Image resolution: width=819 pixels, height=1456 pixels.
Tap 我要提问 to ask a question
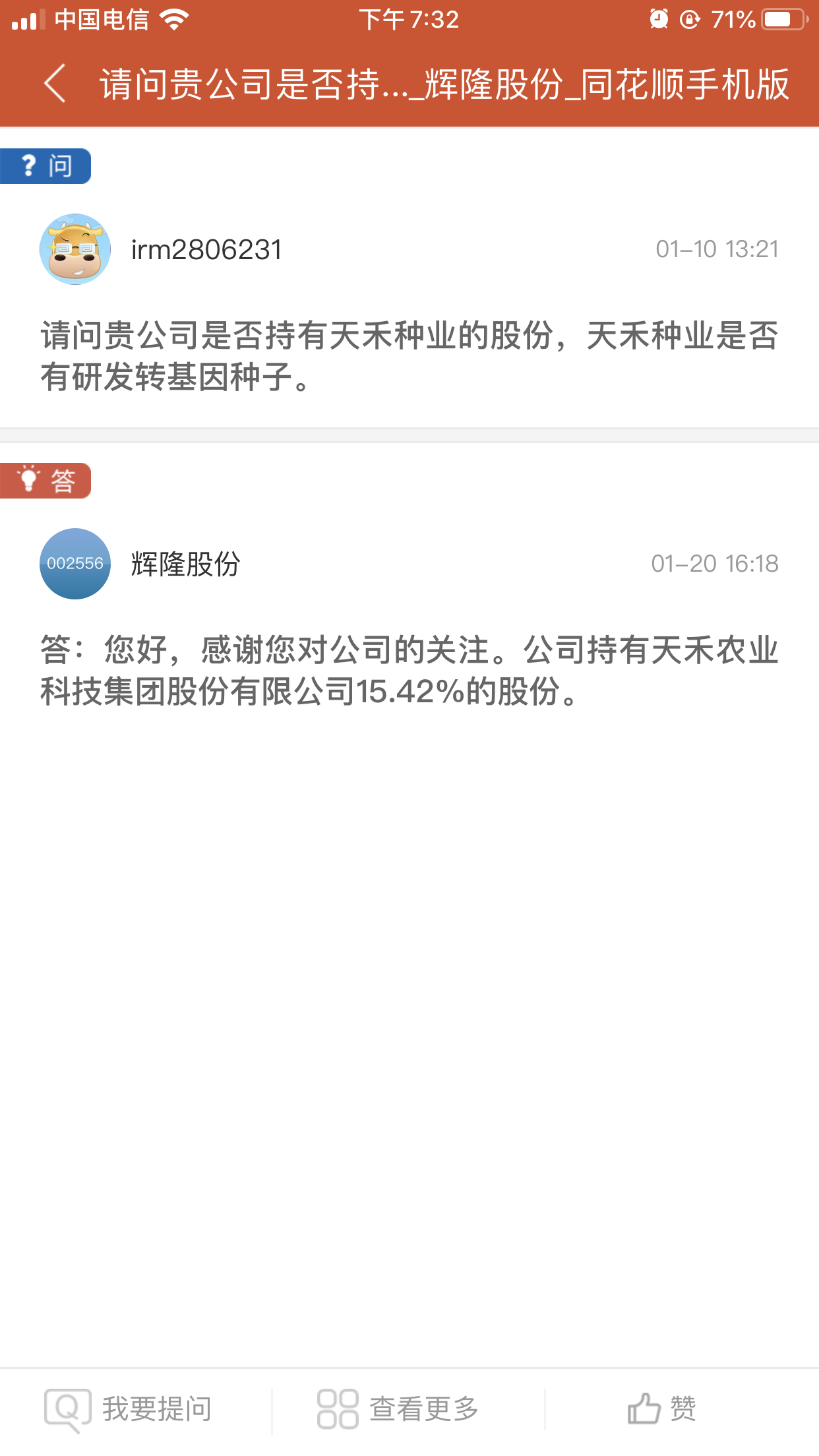point(129,1409)
